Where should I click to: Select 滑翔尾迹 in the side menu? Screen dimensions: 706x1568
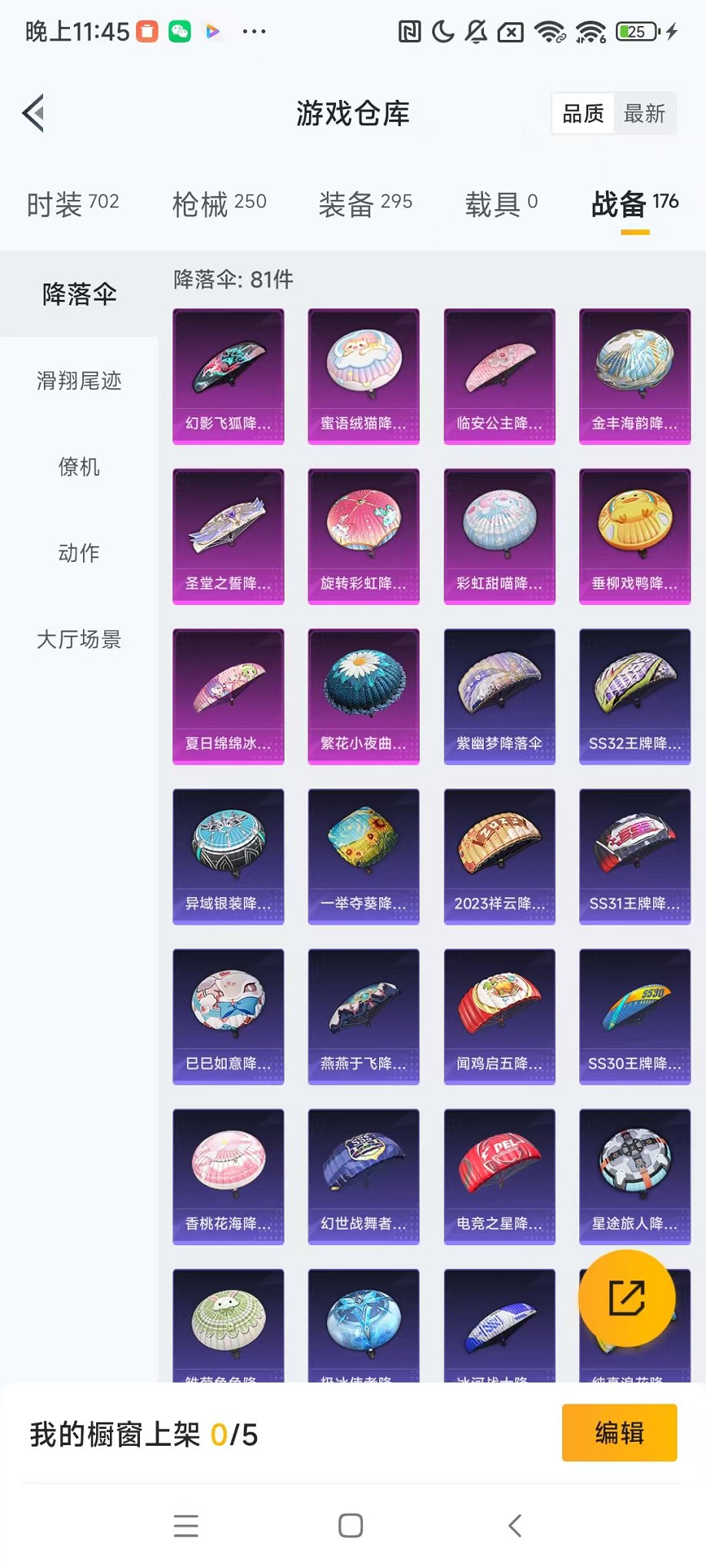[x=79, y=380]
